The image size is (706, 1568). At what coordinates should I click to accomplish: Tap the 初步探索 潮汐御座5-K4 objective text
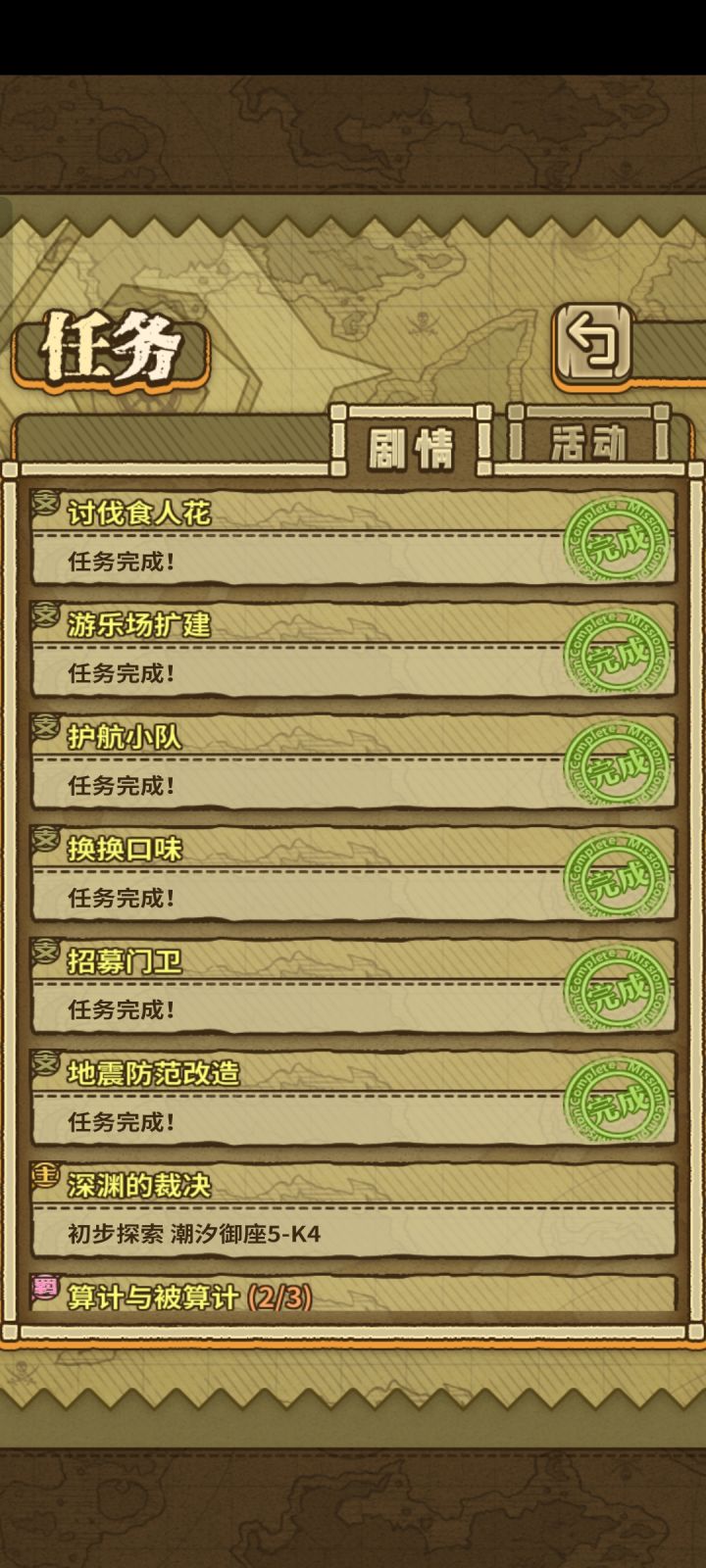pos(196,1238)
